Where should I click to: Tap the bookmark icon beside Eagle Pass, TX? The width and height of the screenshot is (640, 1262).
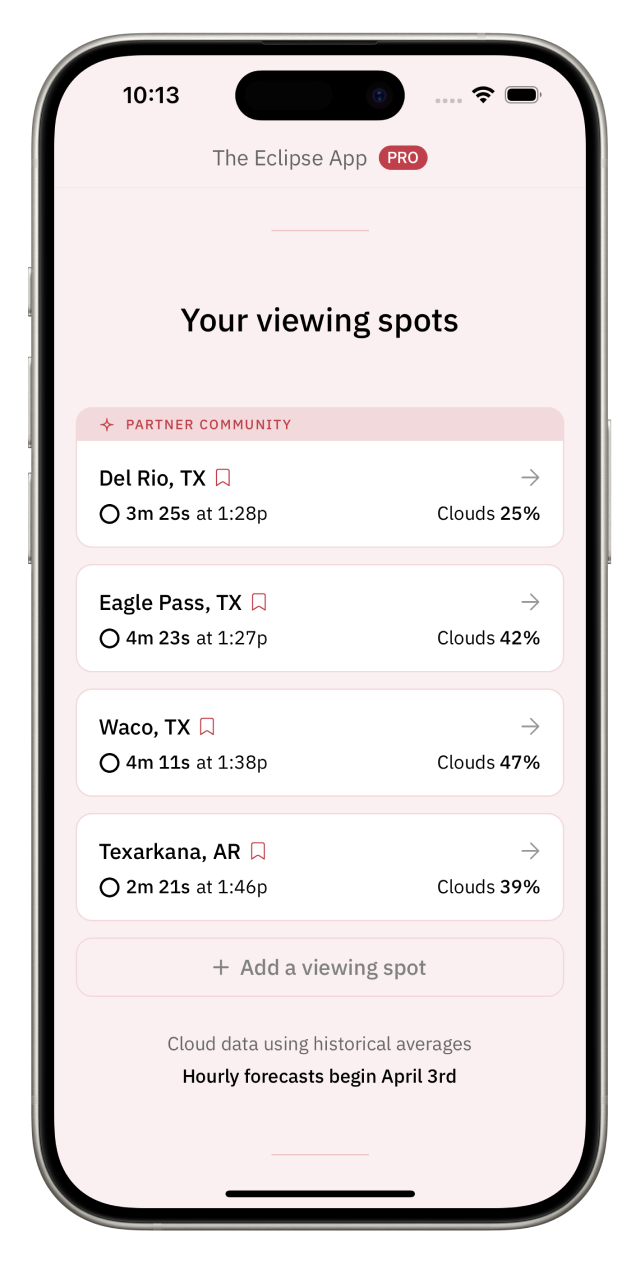pyautogui.click(x=259, y=602)
